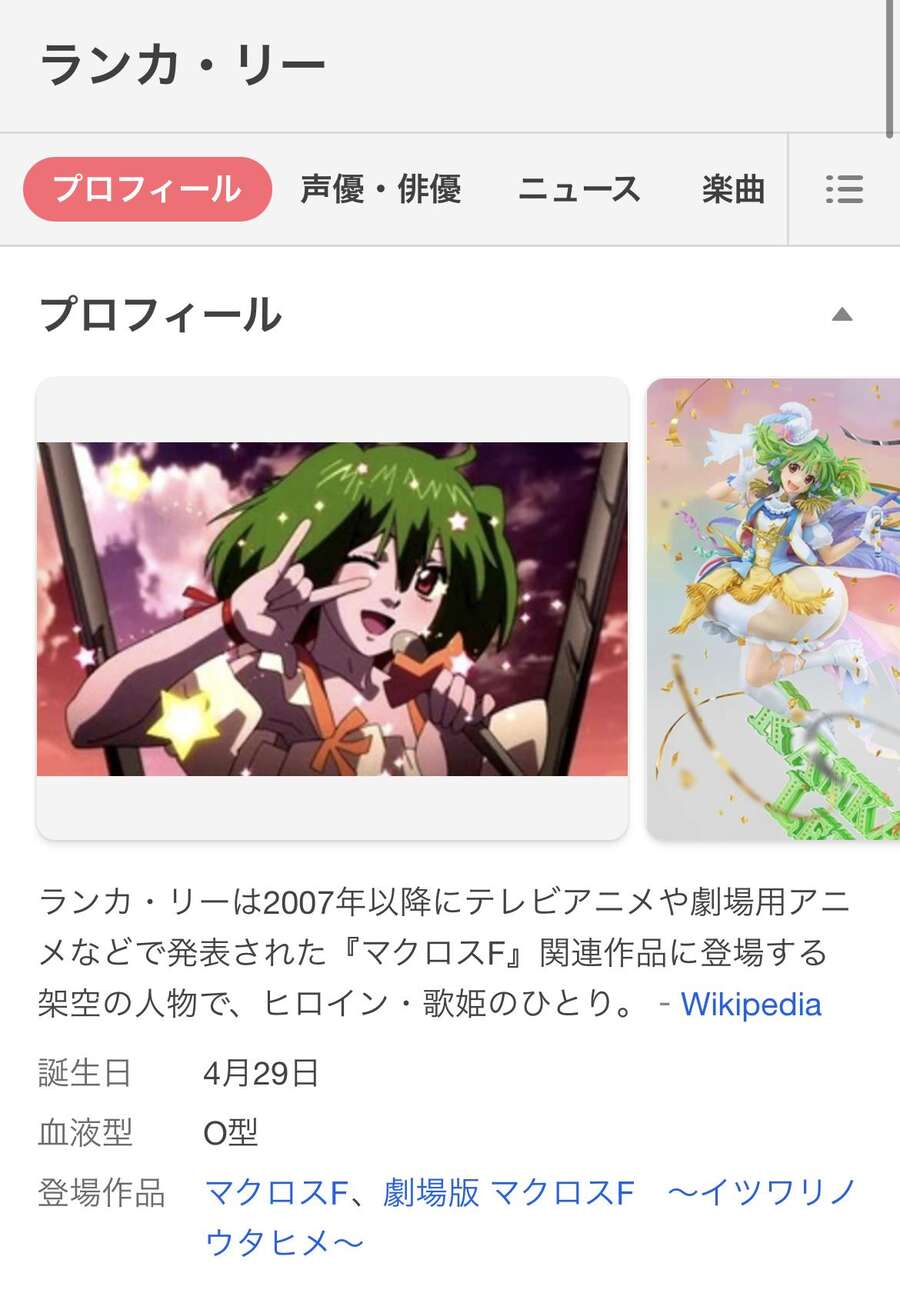Open the anime screenshot of Ranka singing
Screen dimensions: 900x1293
click(332, 608)
